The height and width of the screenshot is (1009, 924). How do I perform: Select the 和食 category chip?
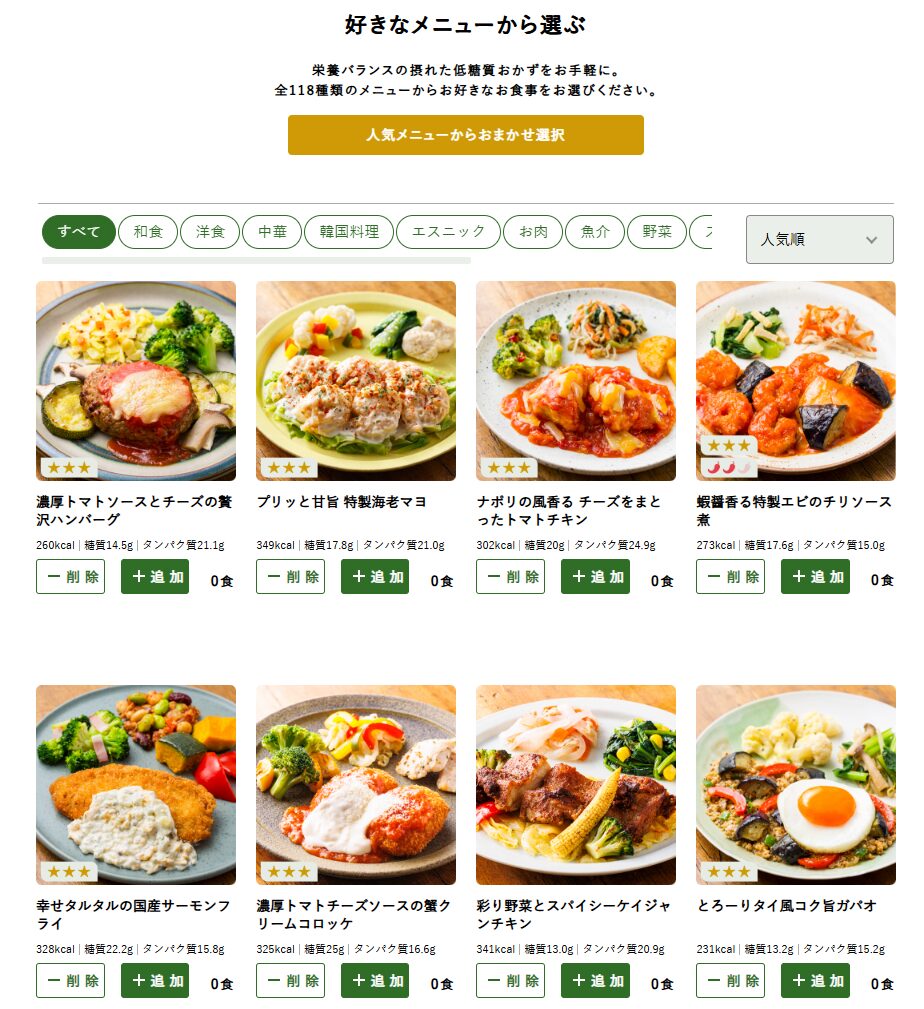coord(148,232)
